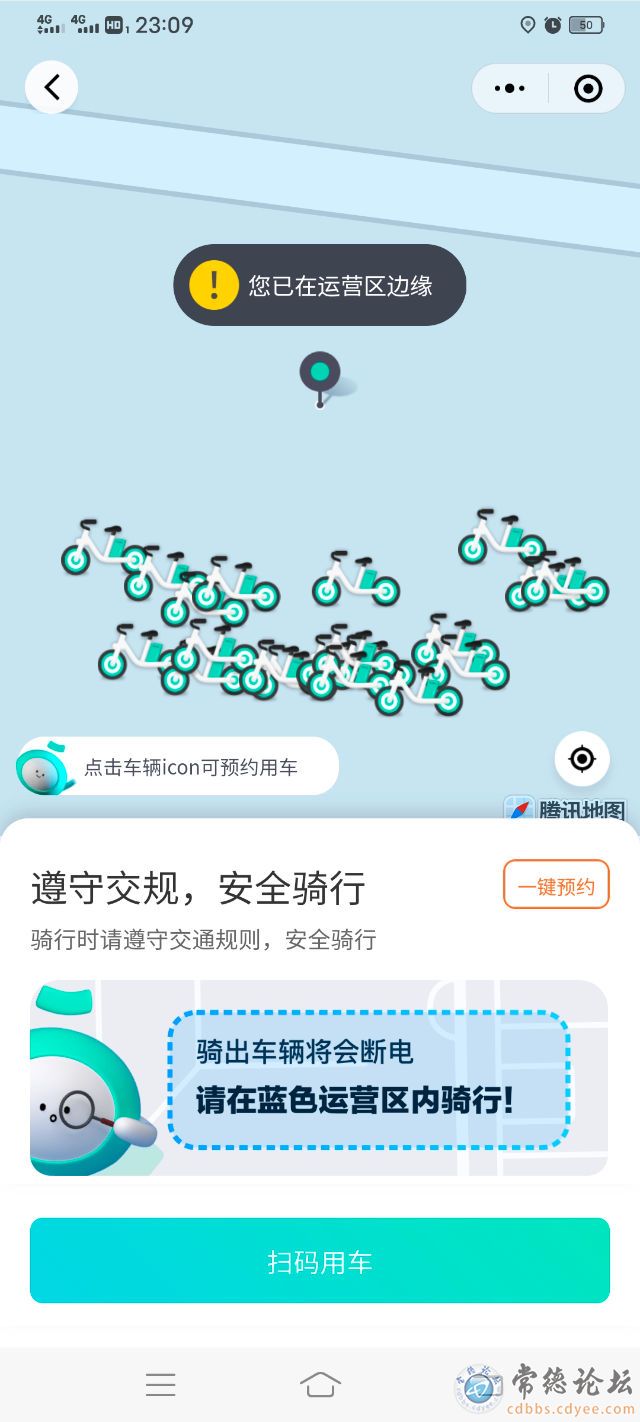Open the 请在蓝色运营区内骑行 banner
The height and width of the screenshot is (1422, 640).
(320, 1077)
